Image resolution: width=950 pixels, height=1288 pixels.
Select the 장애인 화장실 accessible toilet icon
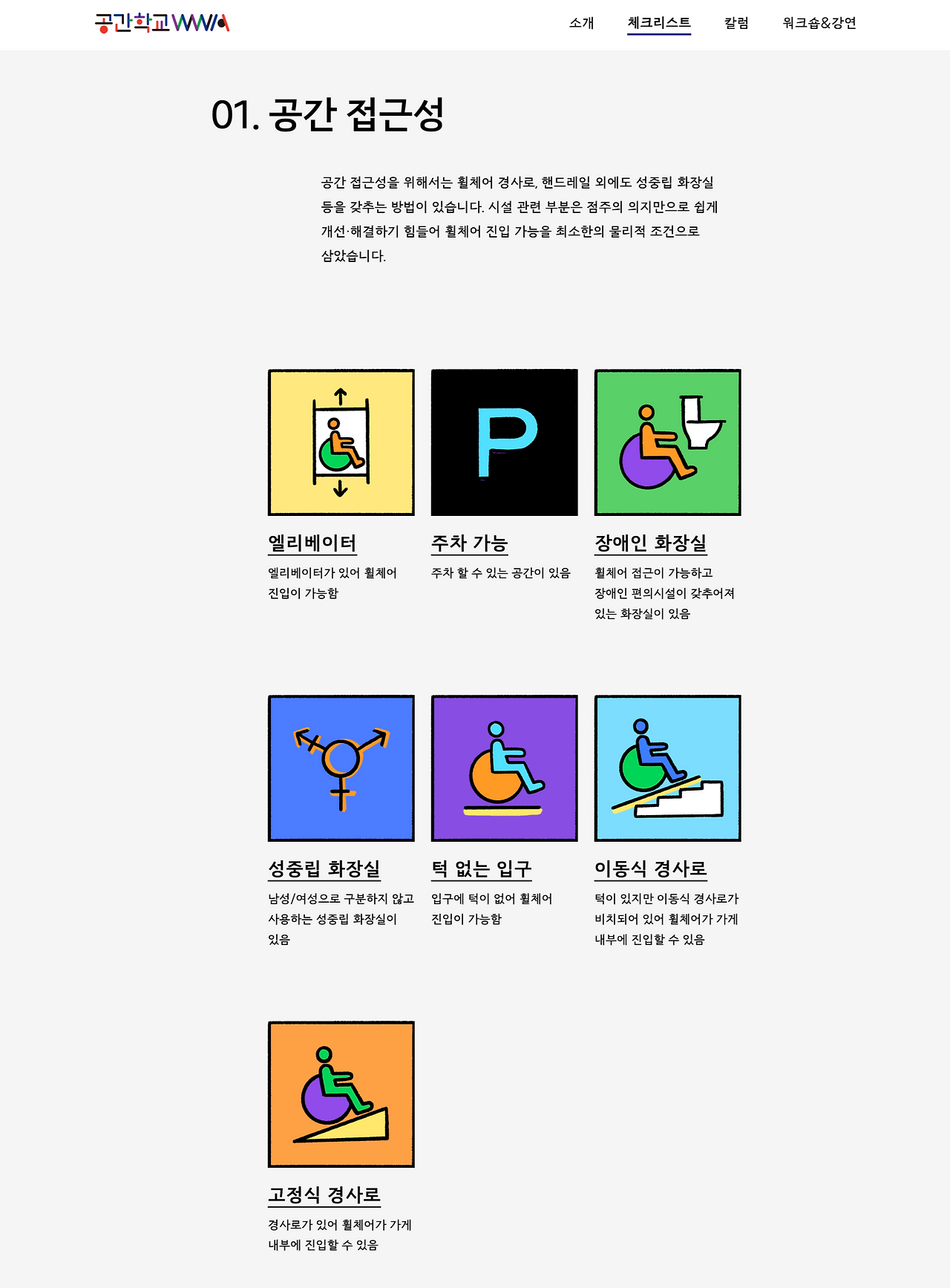pyautogui.click(x=666, y=442)
